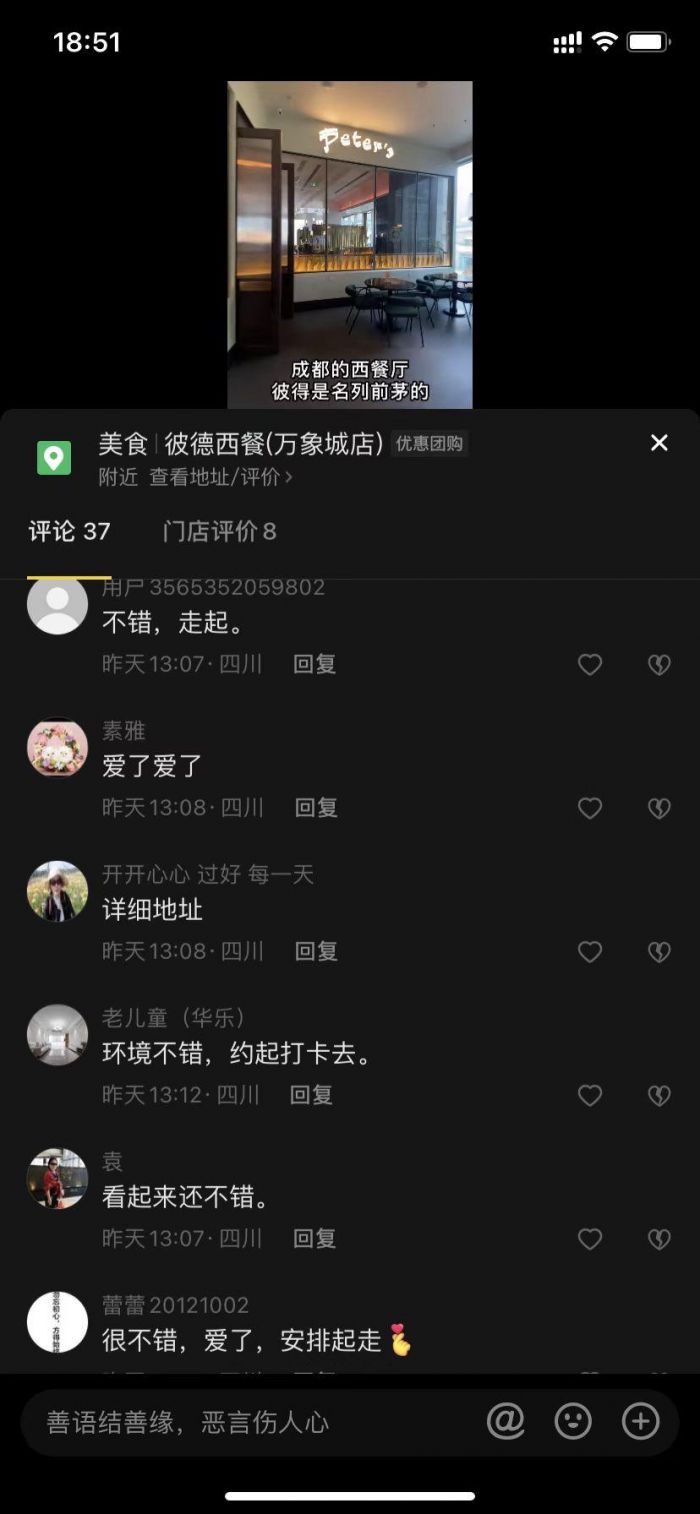This screenshot has width=700, height=1514.
Task: Reply to 素雅's comment
Action: point(316,807)
